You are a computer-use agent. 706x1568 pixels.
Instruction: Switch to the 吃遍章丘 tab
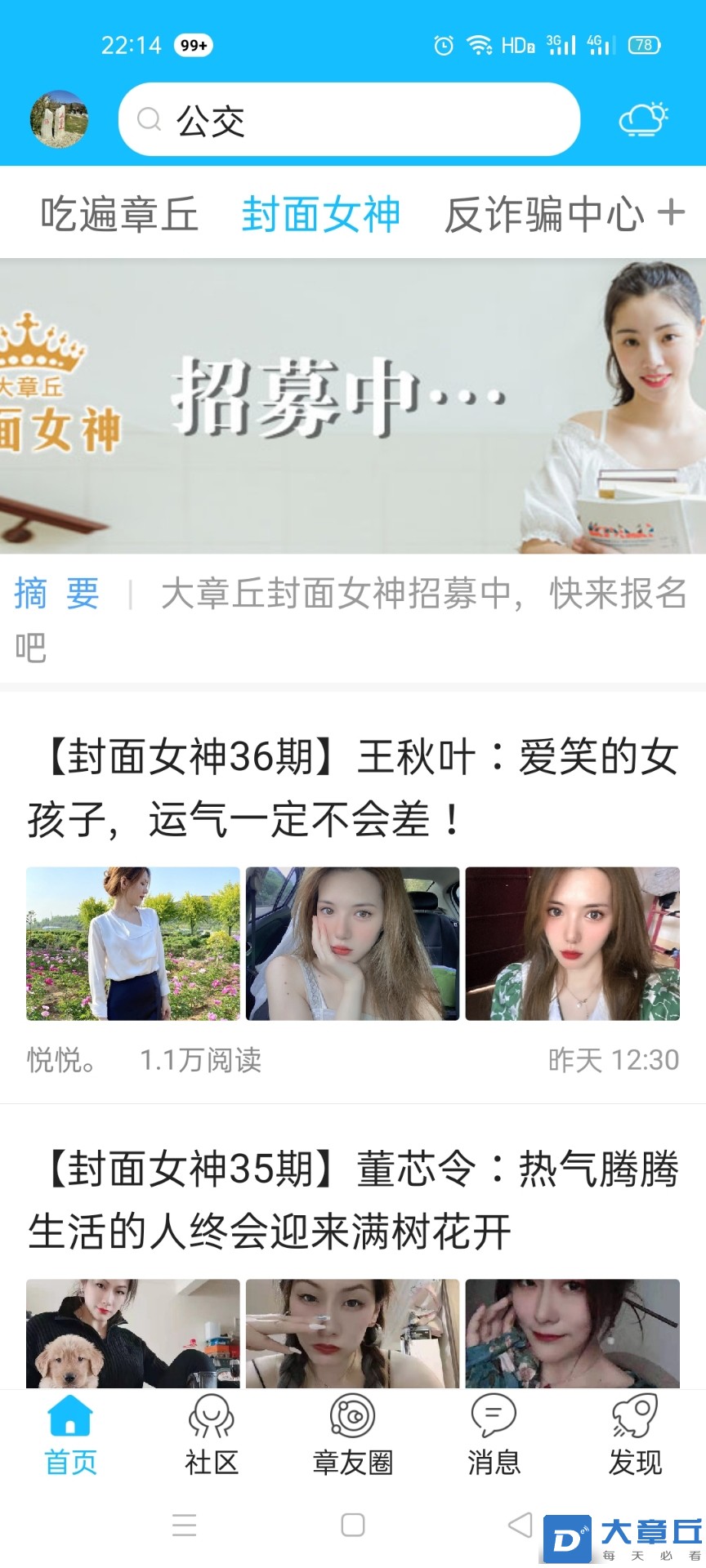coord(119,215)
